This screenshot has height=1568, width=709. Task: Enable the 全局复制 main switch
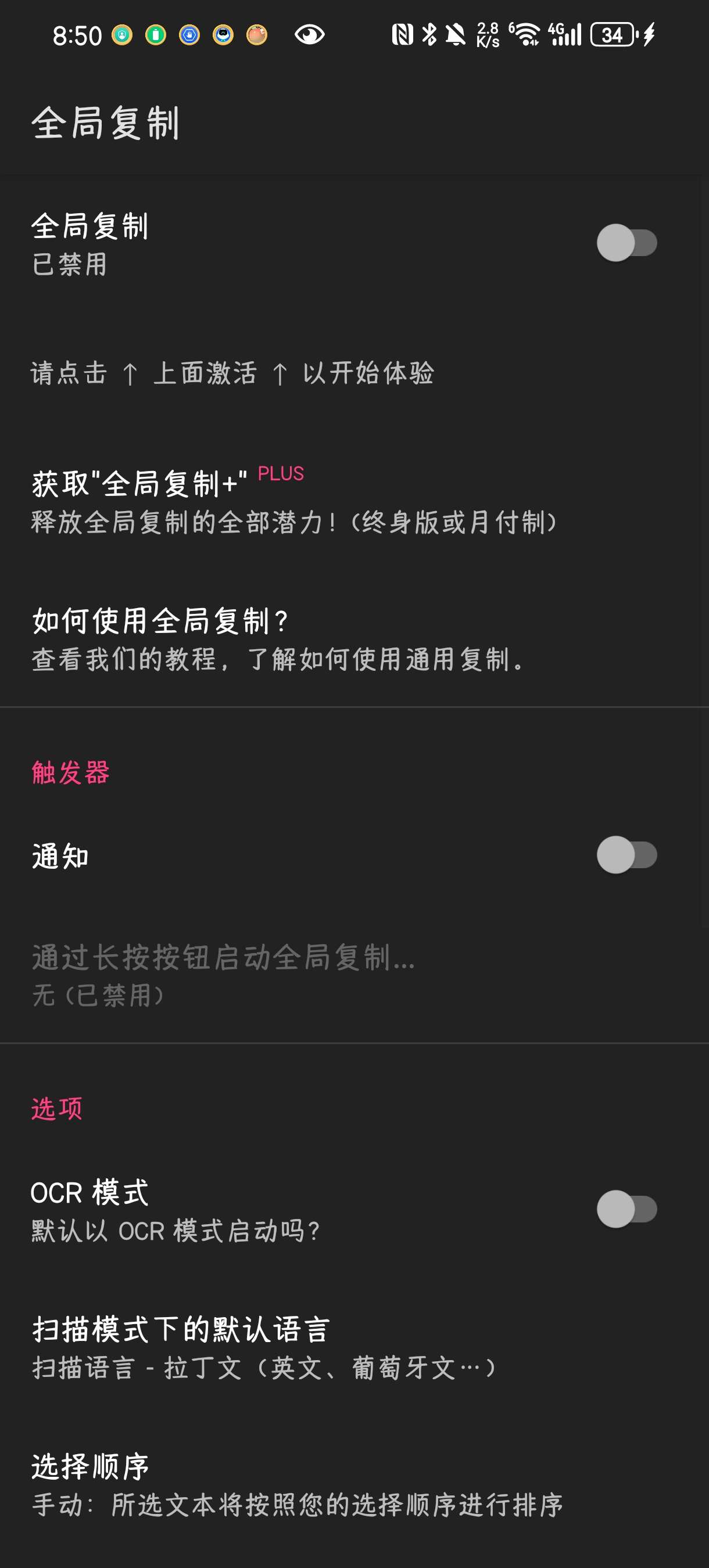click(627, 243)
